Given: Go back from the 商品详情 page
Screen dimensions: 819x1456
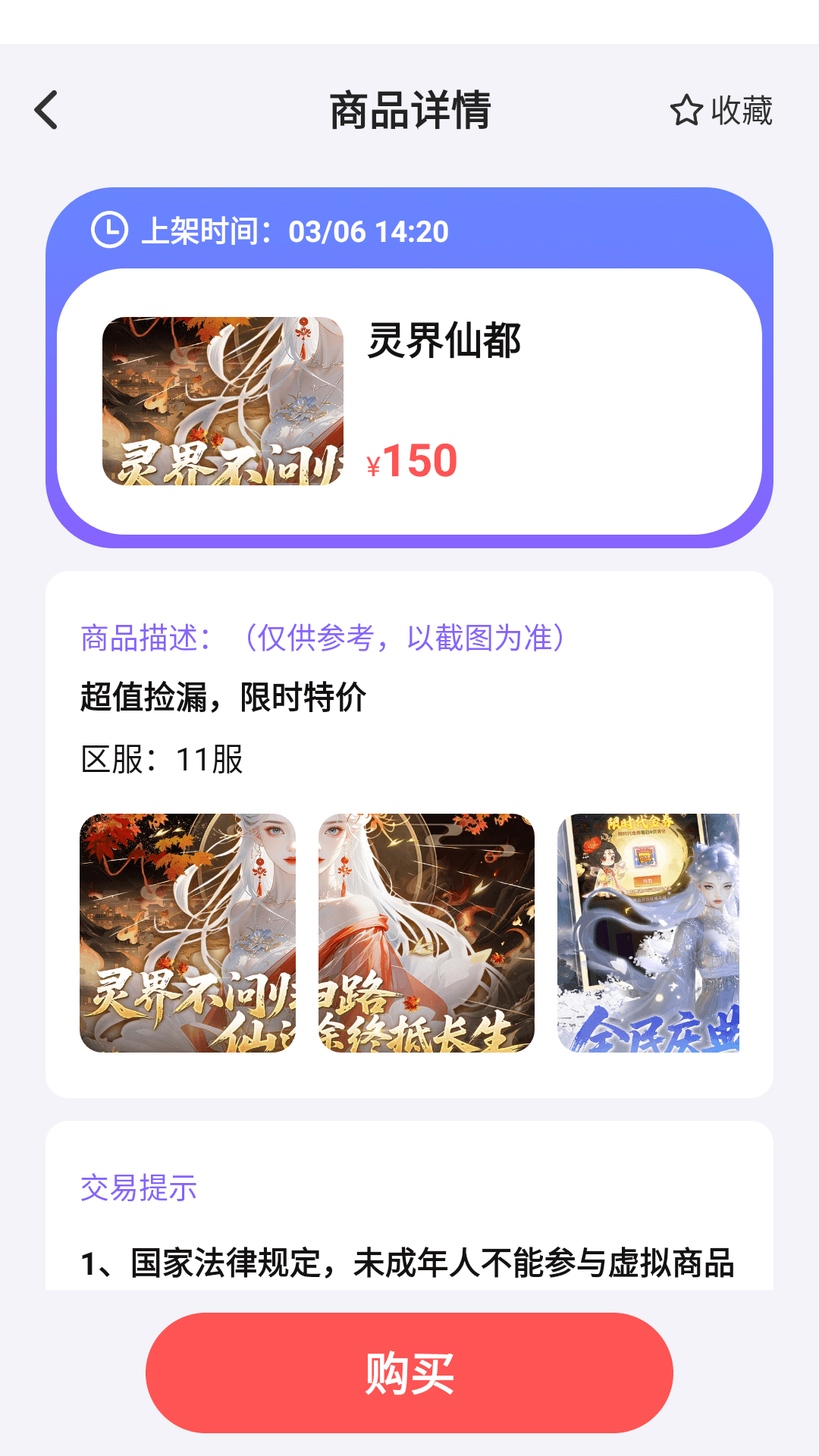Looking at the screenshot, I should (x=47, y=110).
